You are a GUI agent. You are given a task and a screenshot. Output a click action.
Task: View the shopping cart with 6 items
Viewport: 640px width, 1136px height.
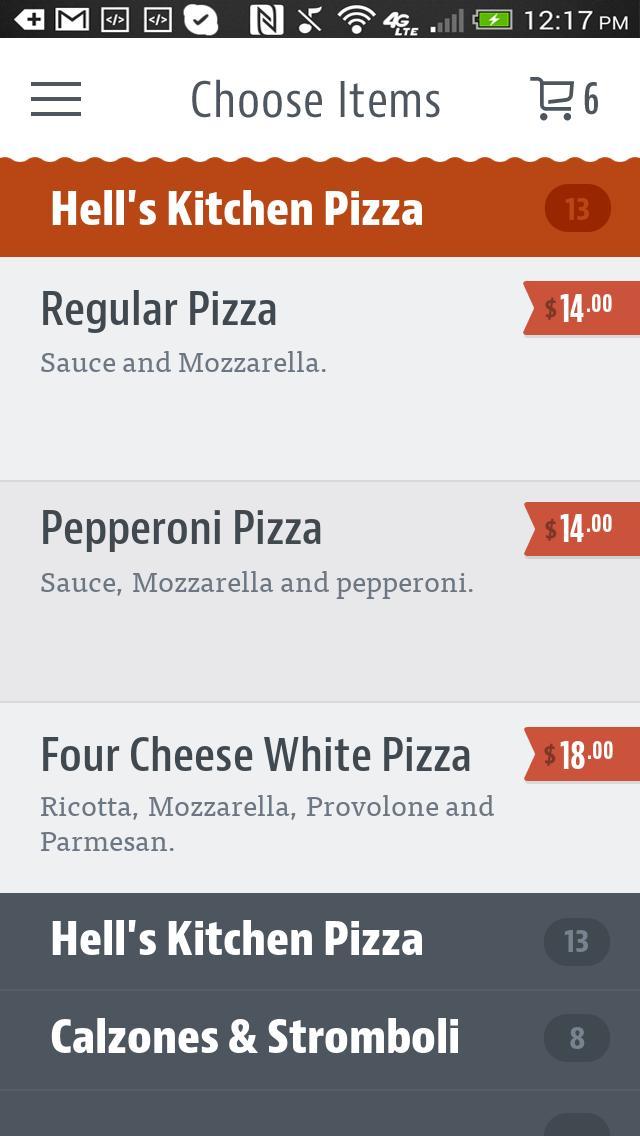[x=564, y=99]
